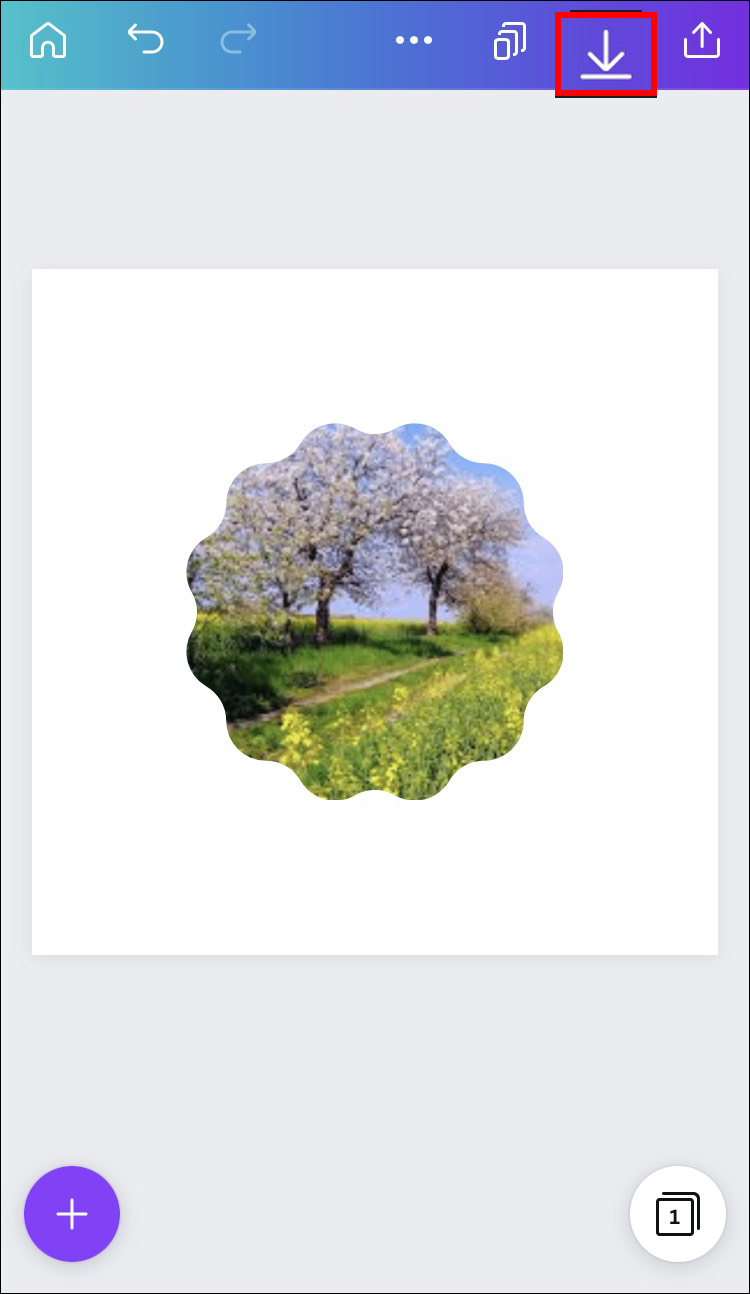Add a new element with the plus button
The image size is (750, 1294).
point(72,1214)
